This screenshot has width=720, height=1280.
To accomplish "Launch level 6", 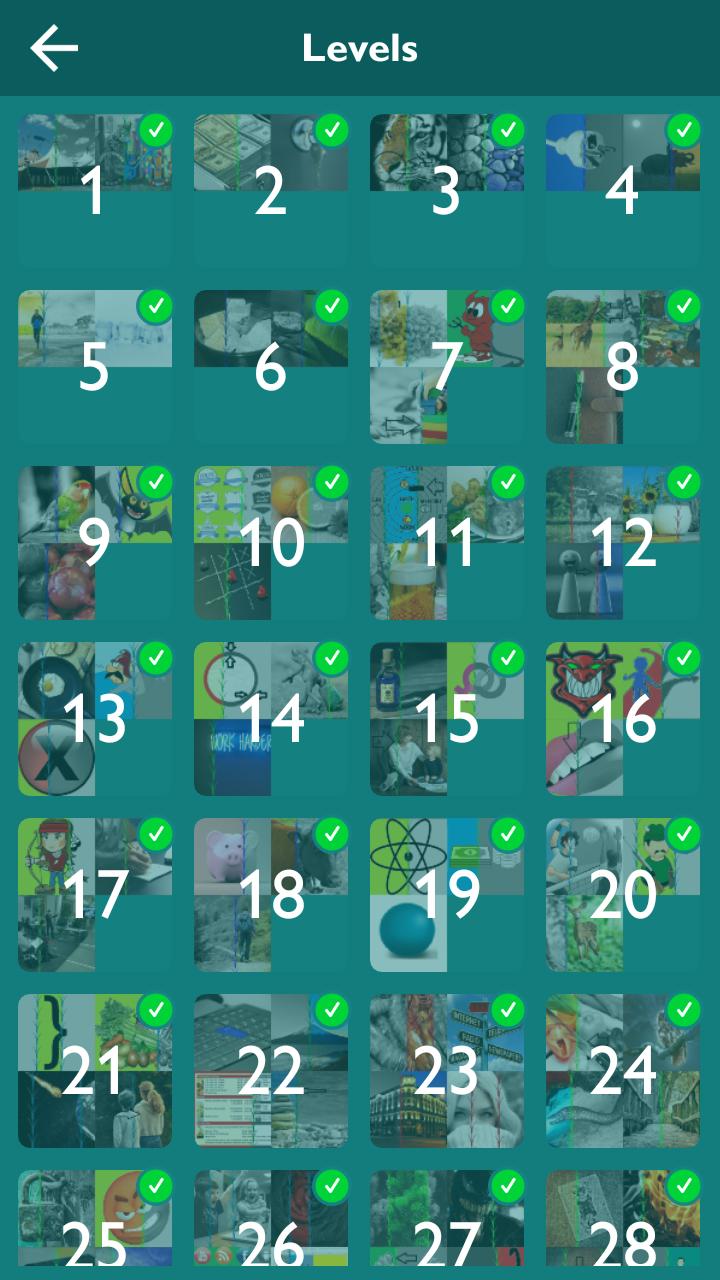I will click(271, 367).
